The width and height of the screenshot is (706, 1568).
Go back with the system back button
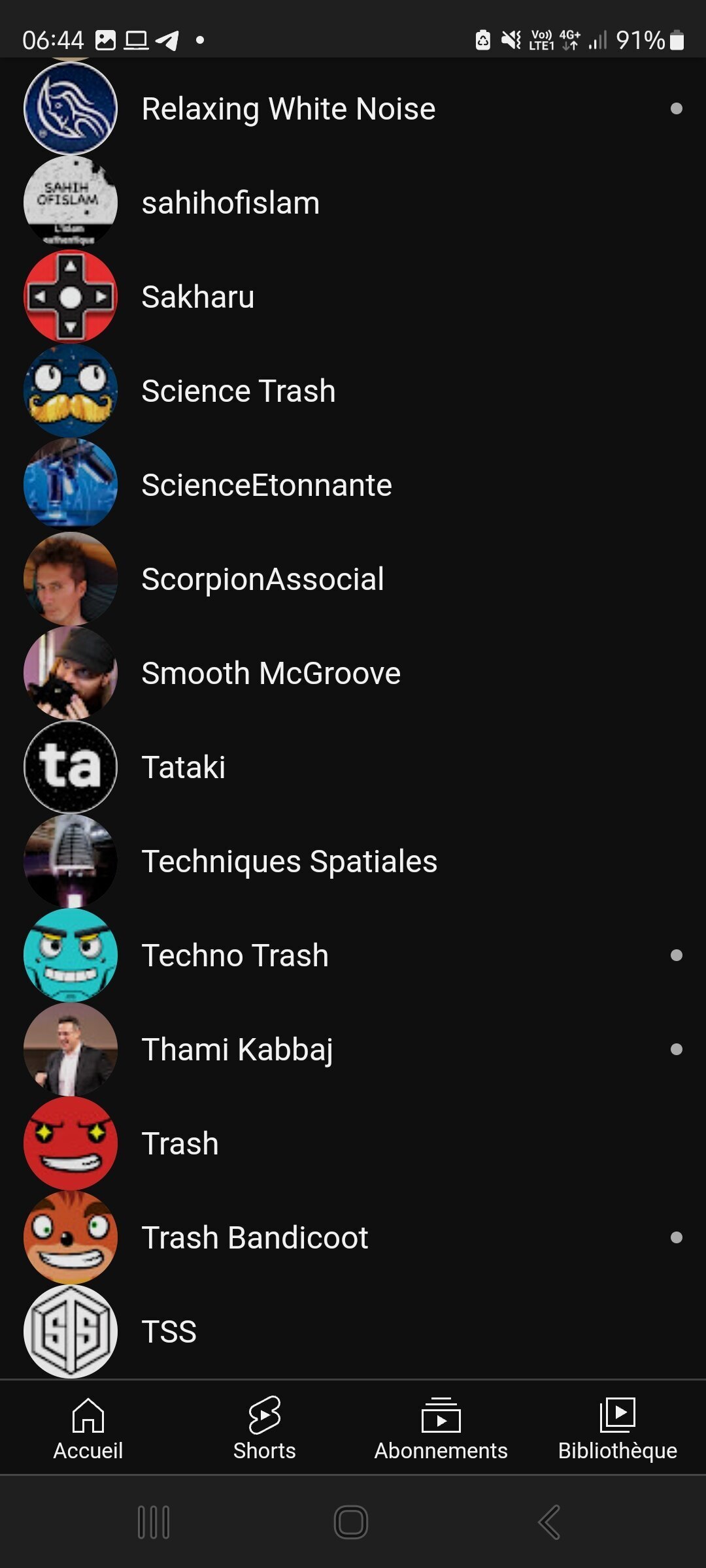pyautogui.click(x=549, y=1522)
